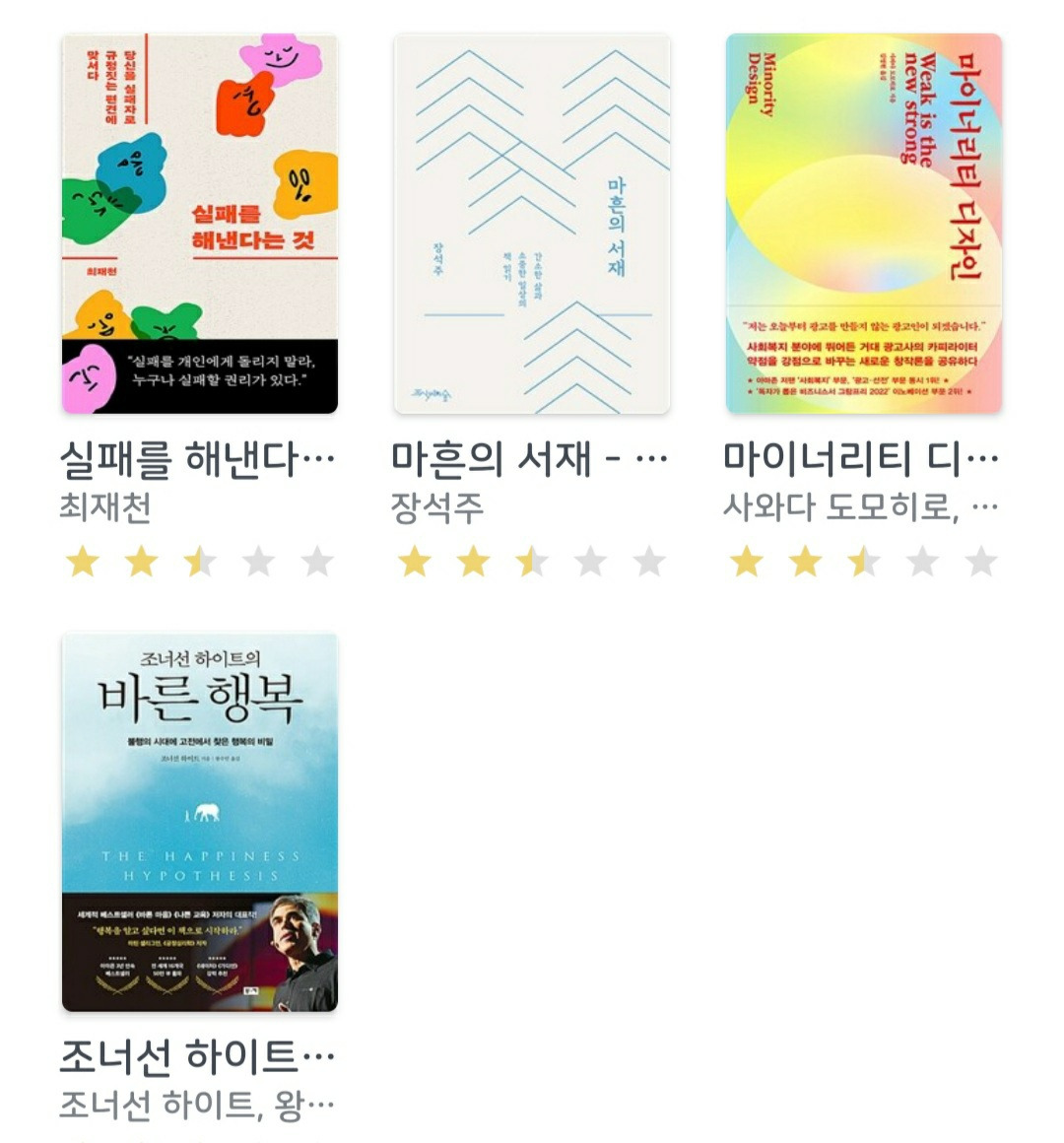The image size is (1064, 1143).
Task: Click the fourth star under "마흔의 서재"
Action: pyautogui.click(x=589, y=562)
